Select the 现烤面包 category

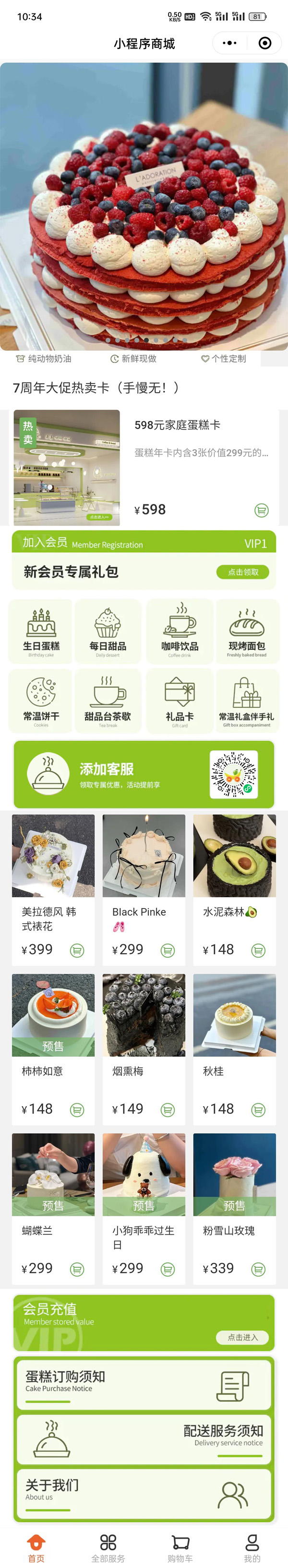pyautogui.click(x=247, y=631)
